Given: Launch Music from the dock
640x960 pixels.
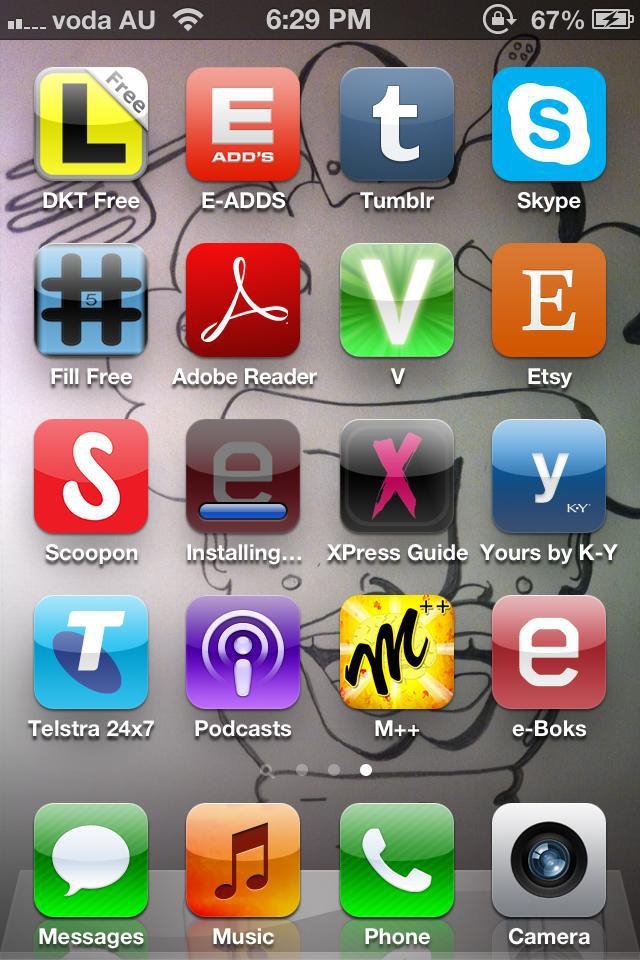Looking at the screenshot, I should coord(243,860).
